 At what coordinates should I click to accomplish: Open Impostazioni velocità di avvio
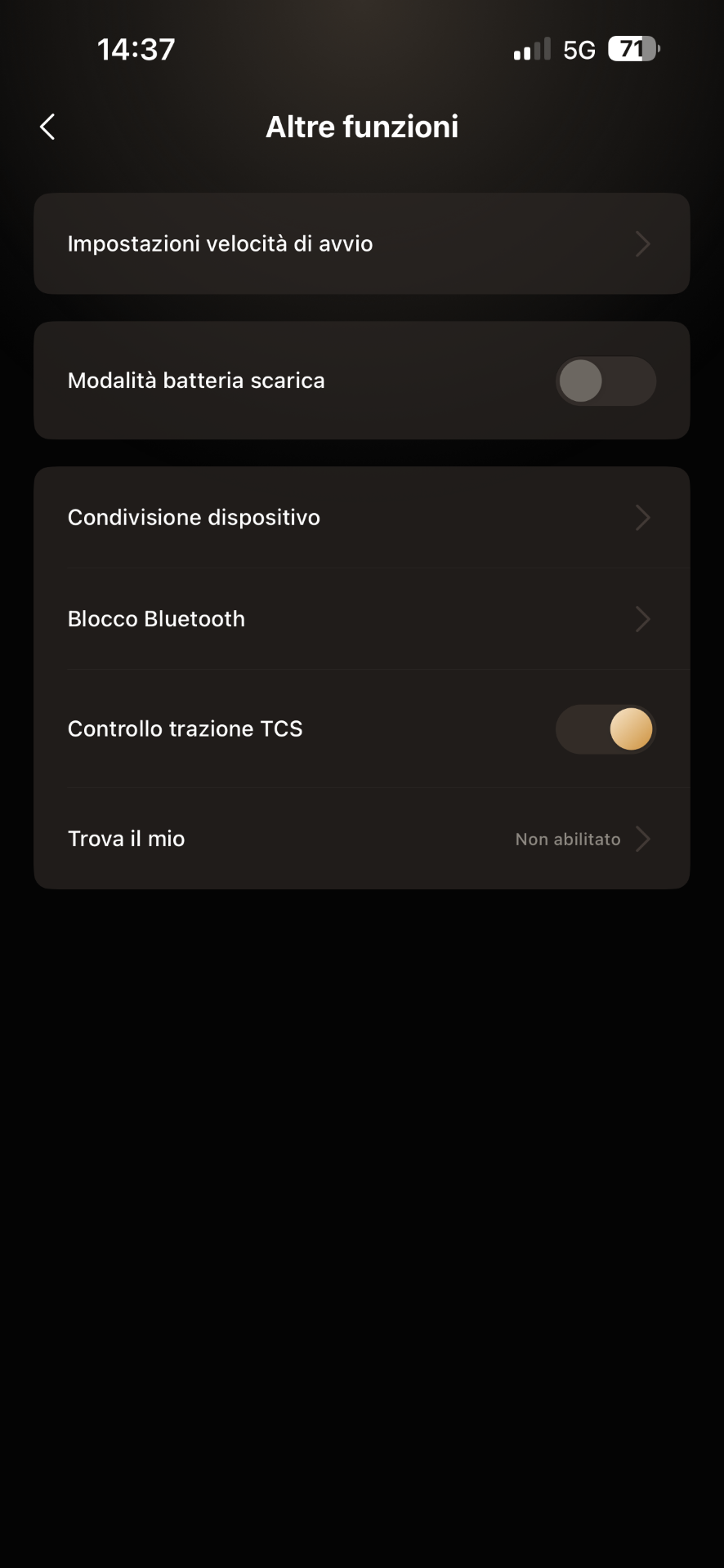tap(362, 243)
